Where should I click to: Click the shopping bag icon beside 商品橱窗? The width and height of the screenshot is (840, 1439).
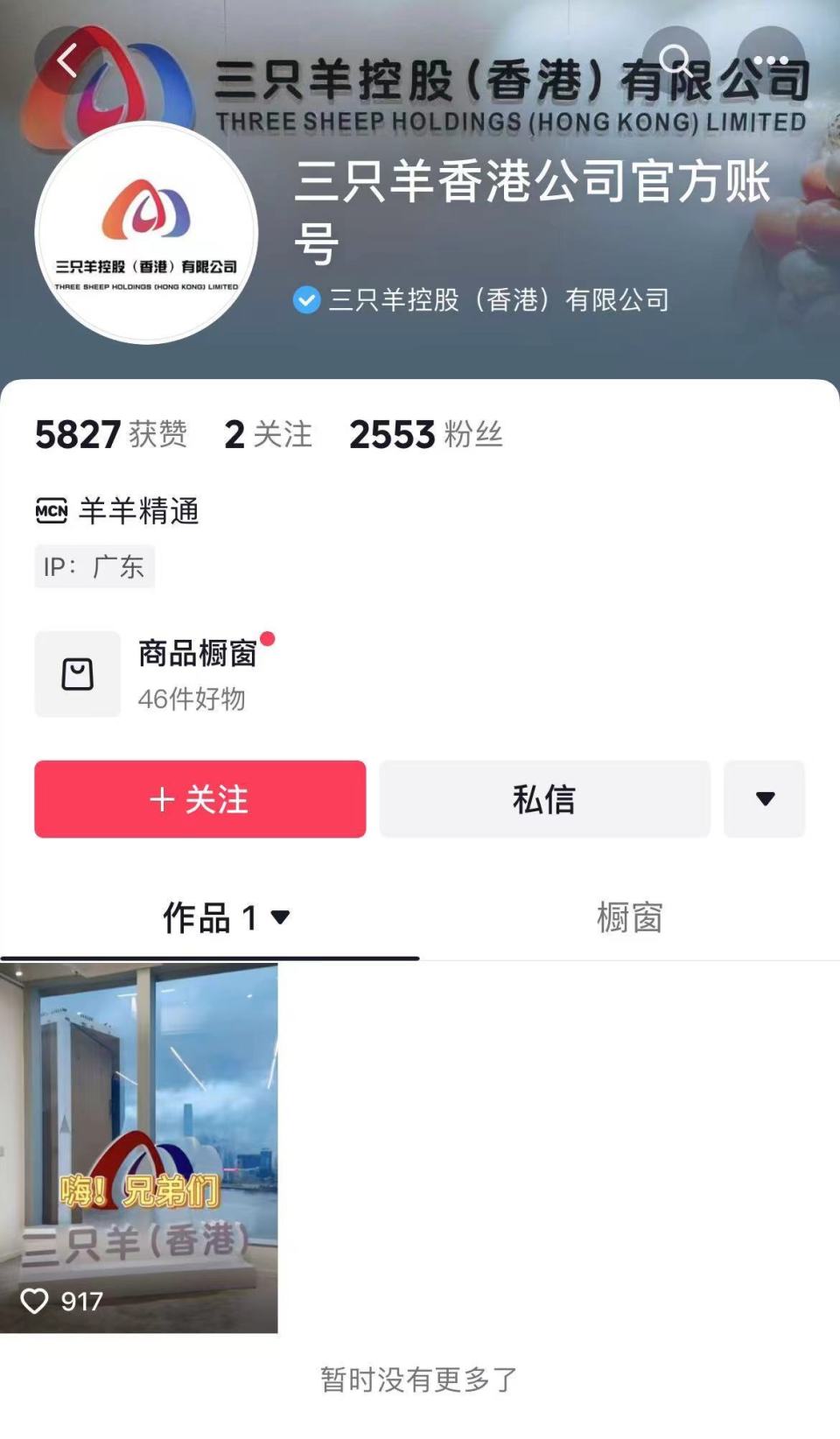[77, 673]
